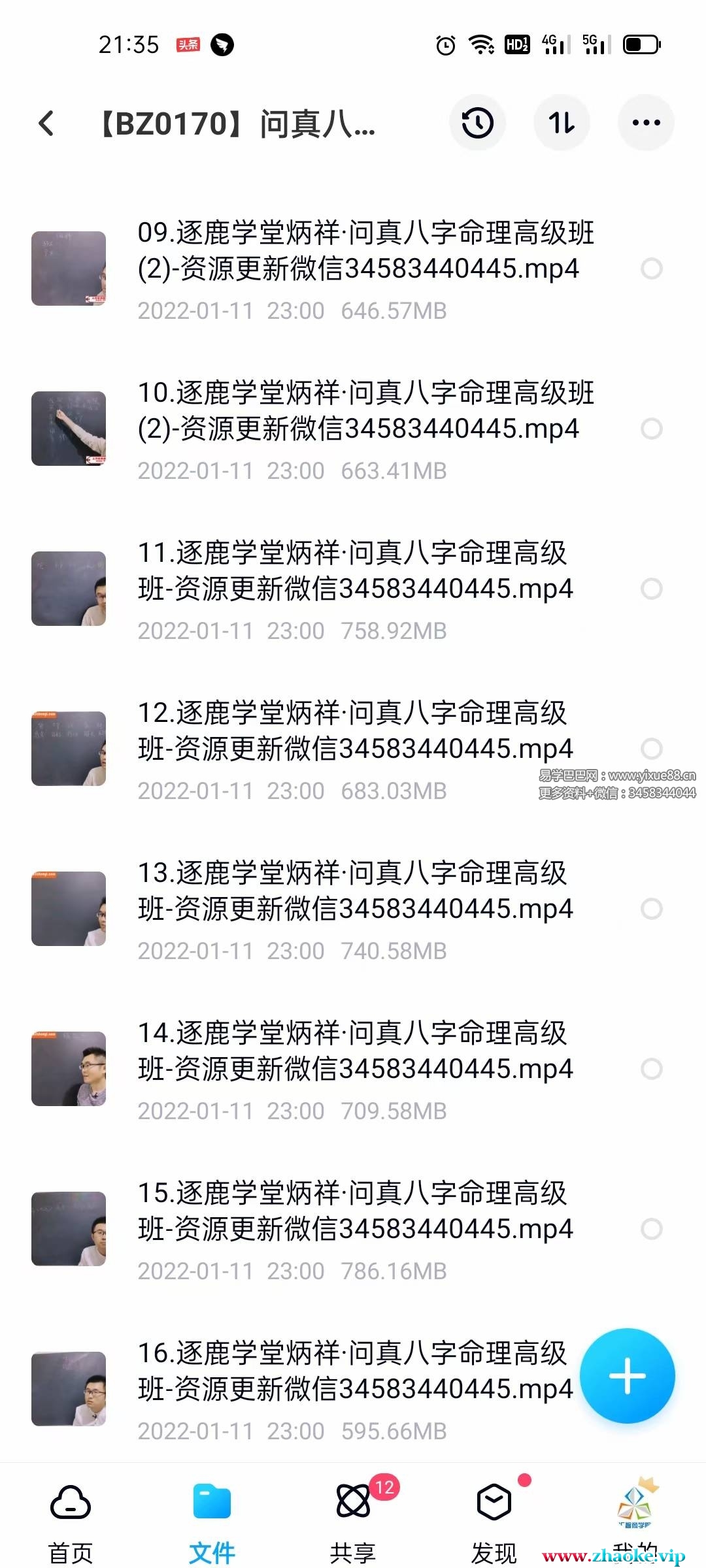Open the sort order options
706x1568 pixels.
(562, 123)
